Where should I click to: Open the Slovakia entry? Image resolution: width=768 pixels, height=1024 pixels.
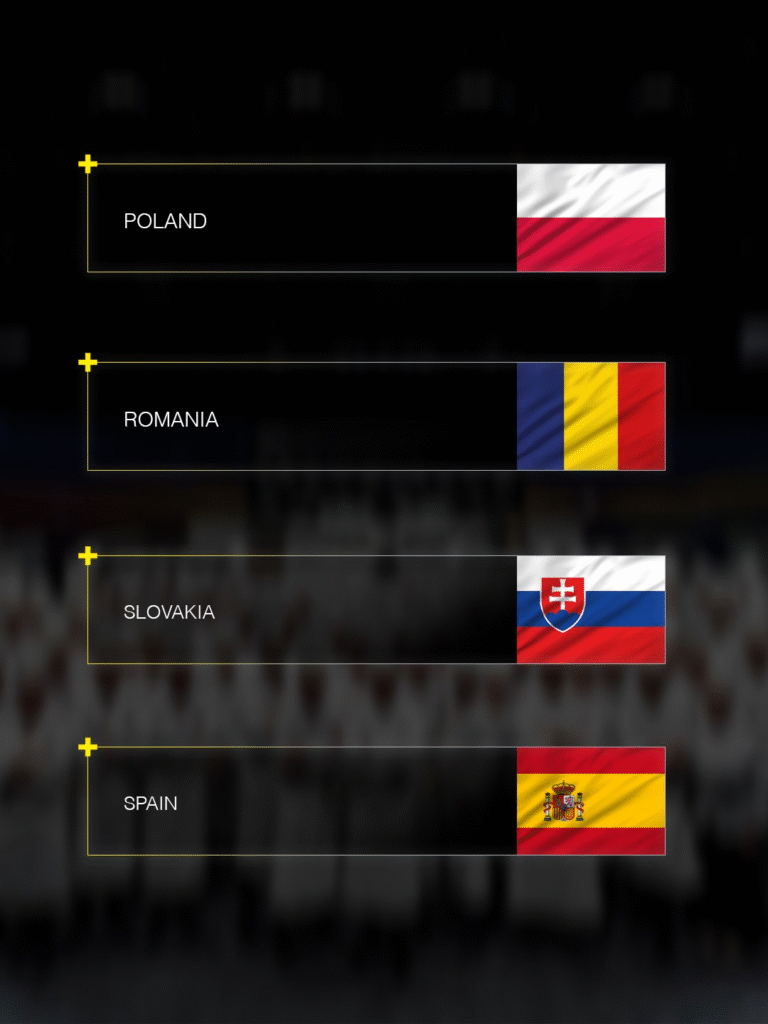click(375, 610)
